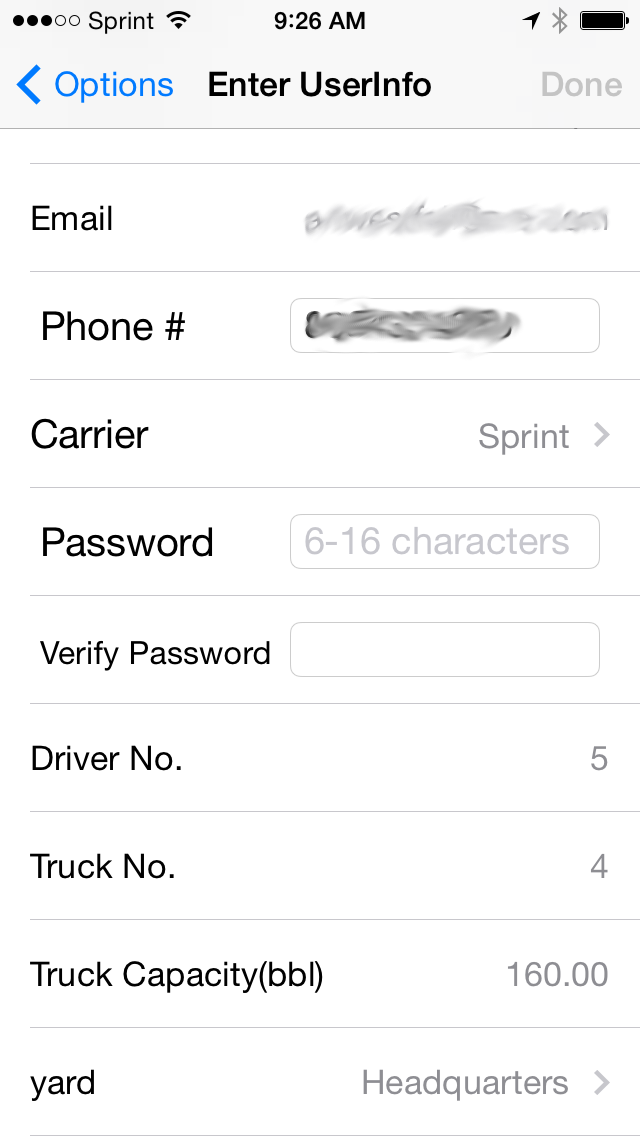Focus the Password field

click(x=444, y=542)
